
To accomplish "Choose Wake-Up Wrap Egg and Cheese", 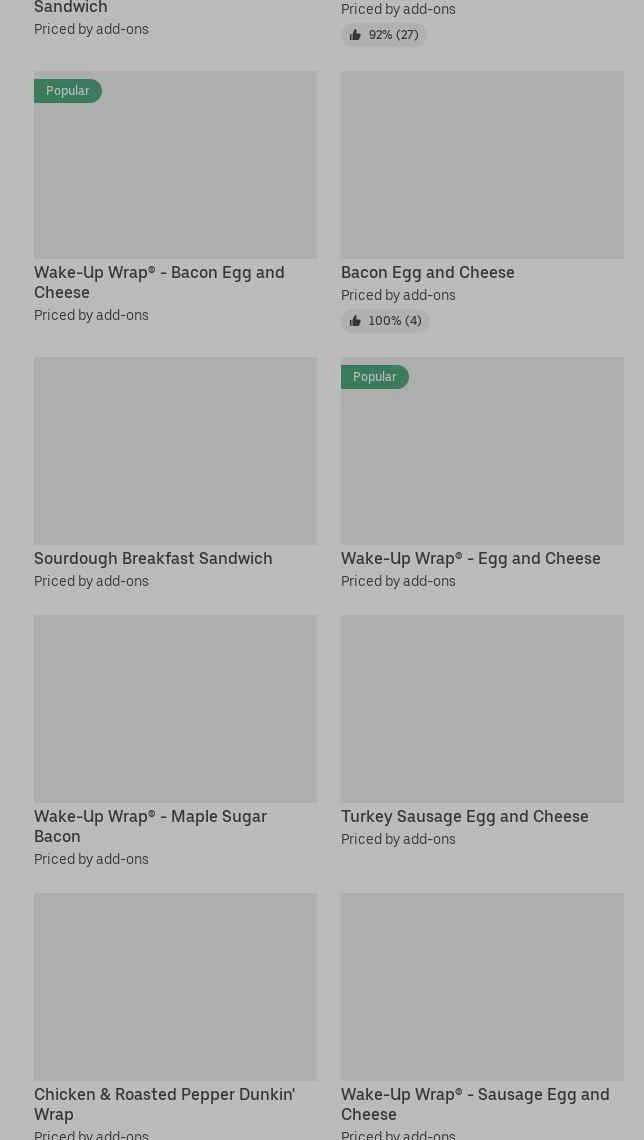I will [x=482, y=473].
